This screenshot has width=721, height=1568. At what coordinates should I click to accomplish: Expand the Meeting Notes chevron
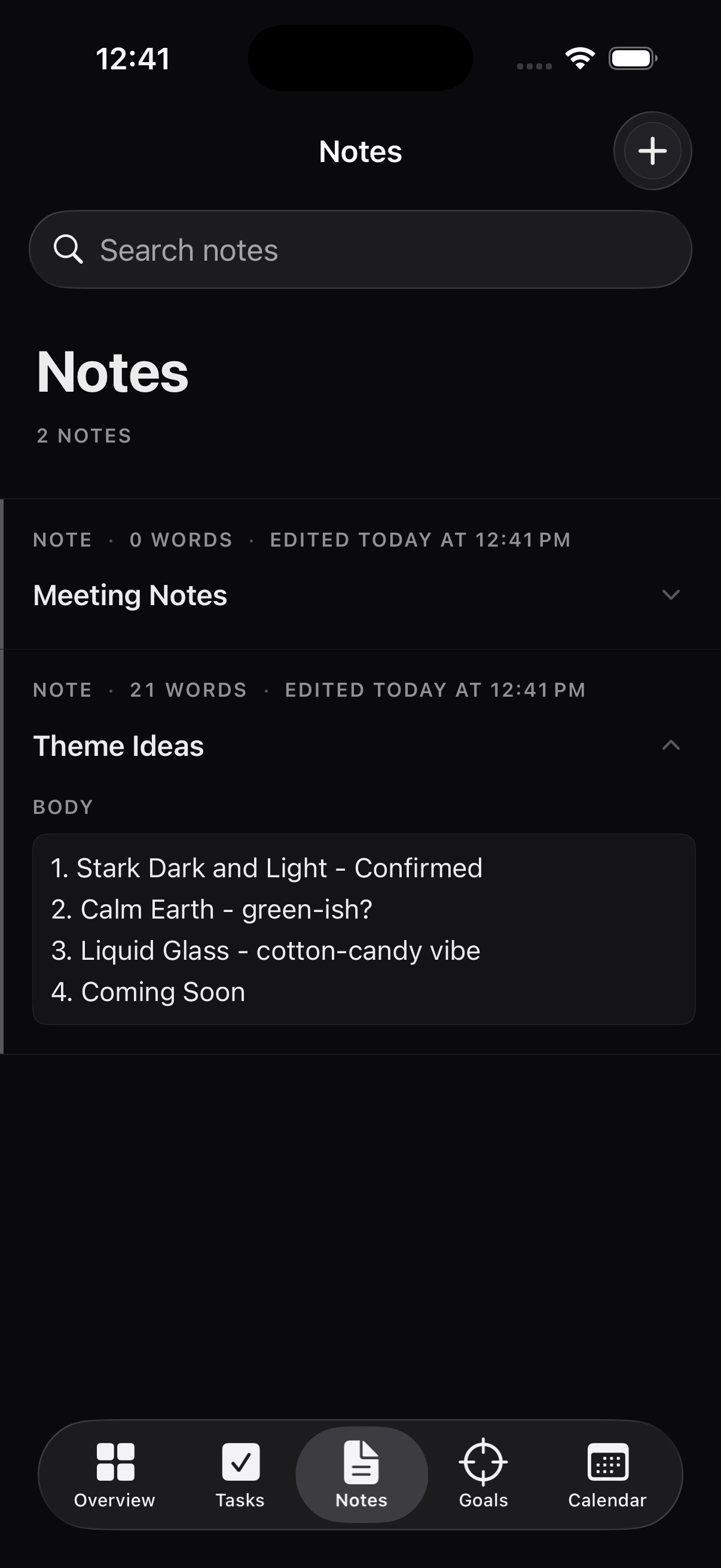671,594
